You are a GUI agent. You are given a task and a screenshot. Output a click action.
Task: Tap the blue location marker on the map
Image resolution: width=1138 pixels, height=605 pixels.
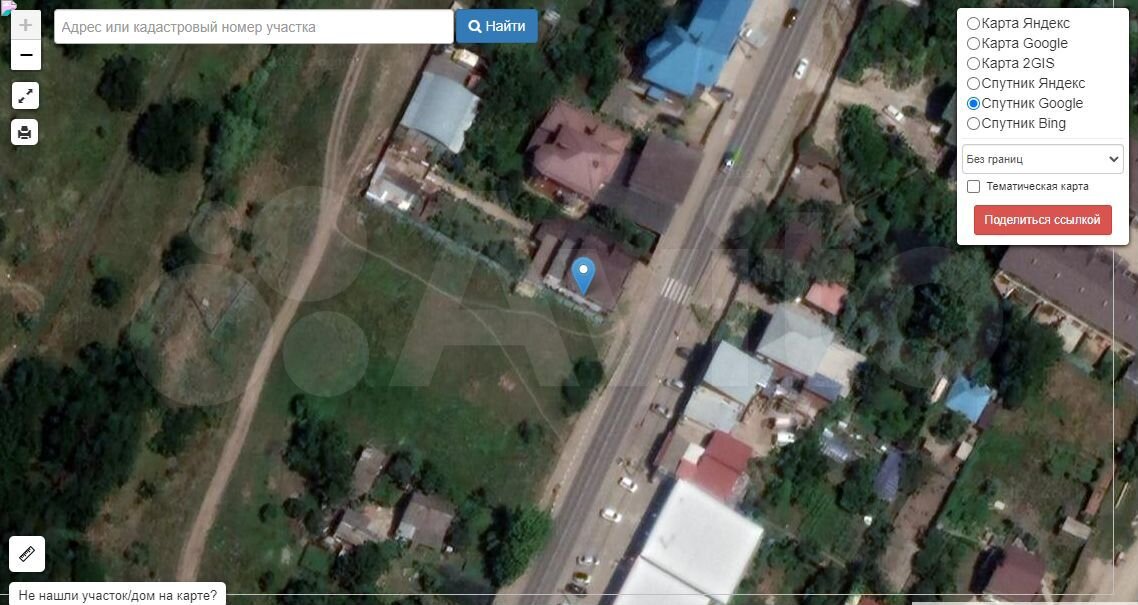(x=582, y=272)
